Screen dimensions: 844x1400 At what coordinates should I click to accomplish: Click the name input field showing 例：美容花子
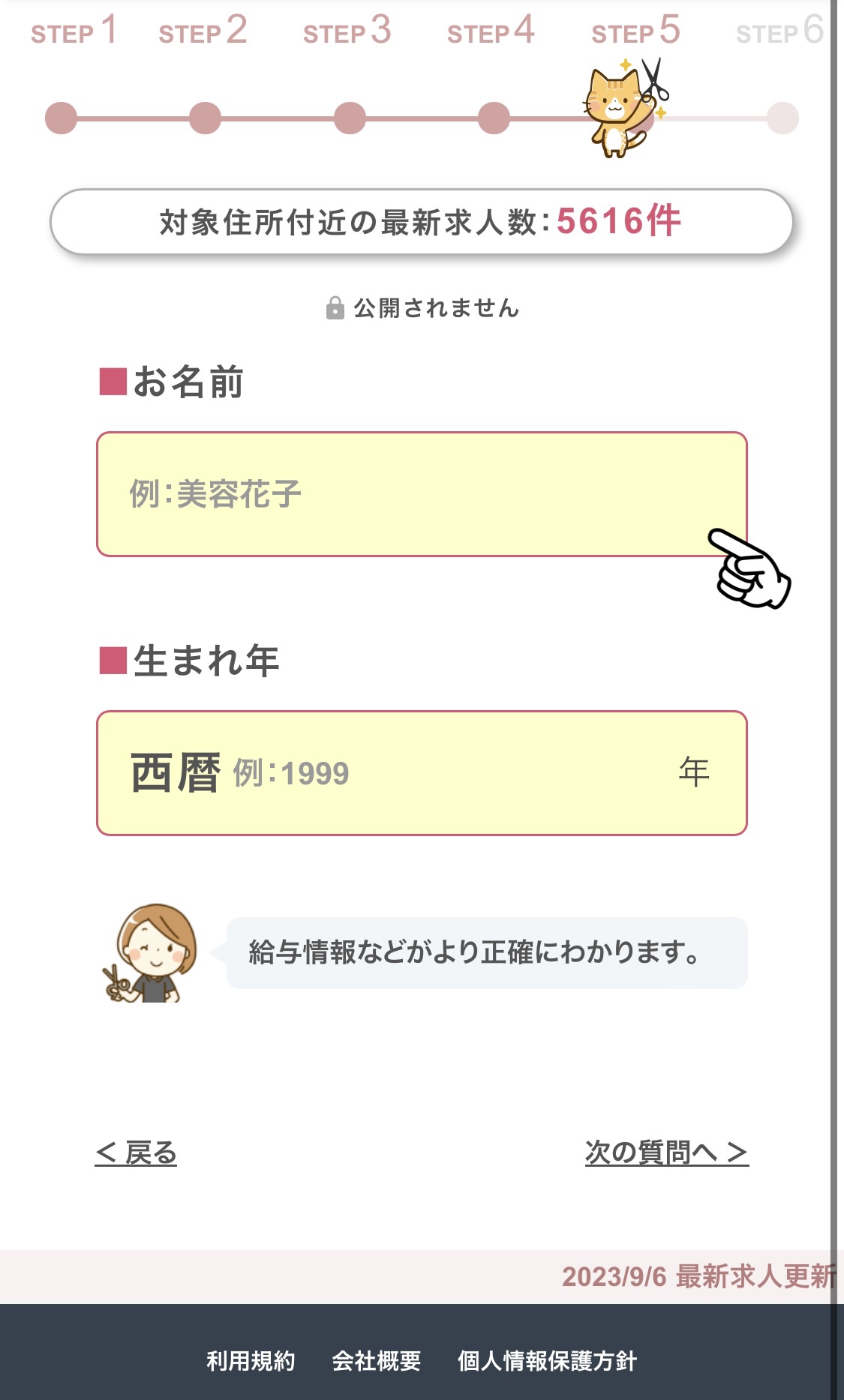coord(422,493)
